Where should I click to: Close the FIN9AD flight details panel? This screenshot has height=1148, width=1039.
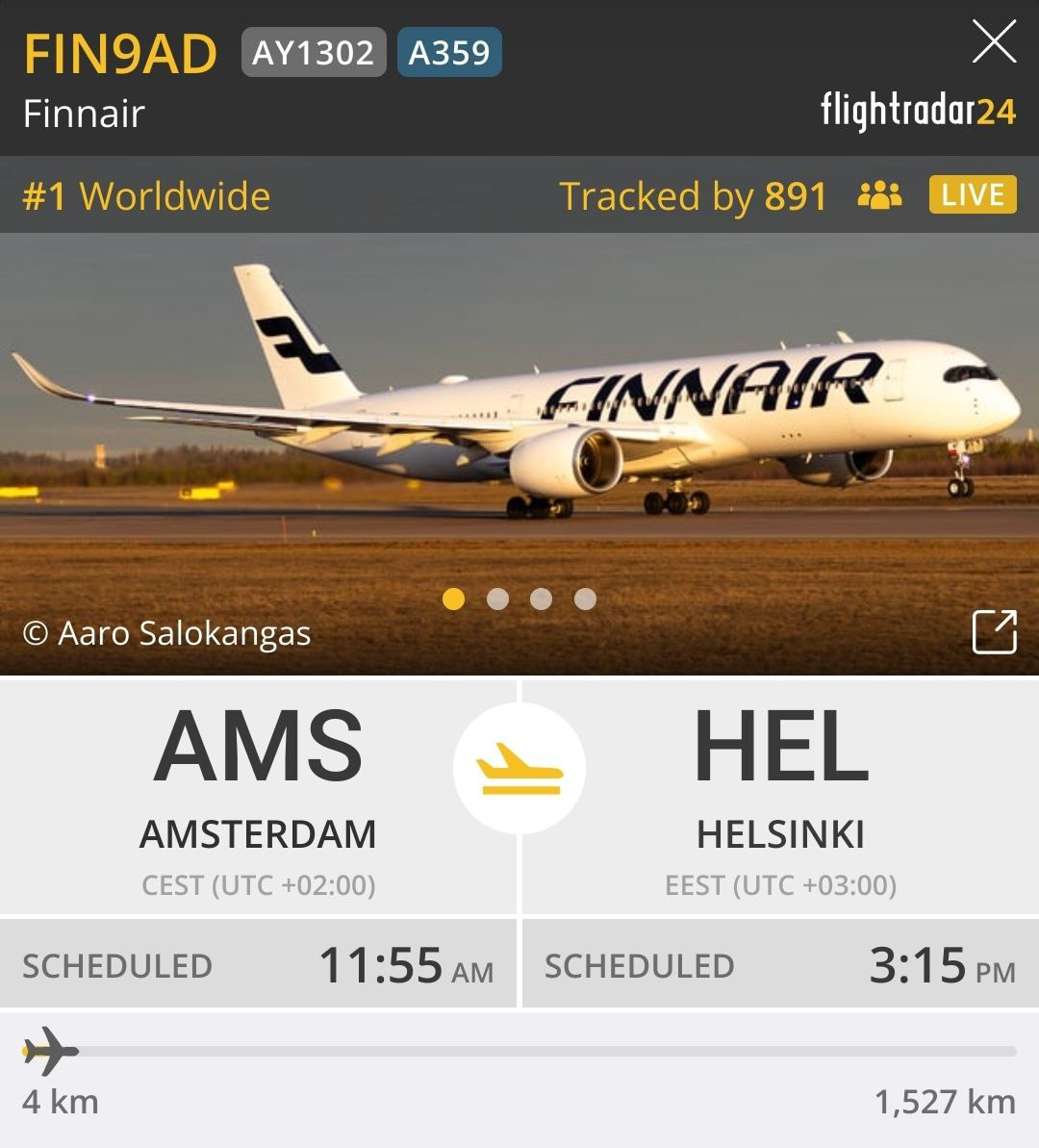[x=994, y=43]
